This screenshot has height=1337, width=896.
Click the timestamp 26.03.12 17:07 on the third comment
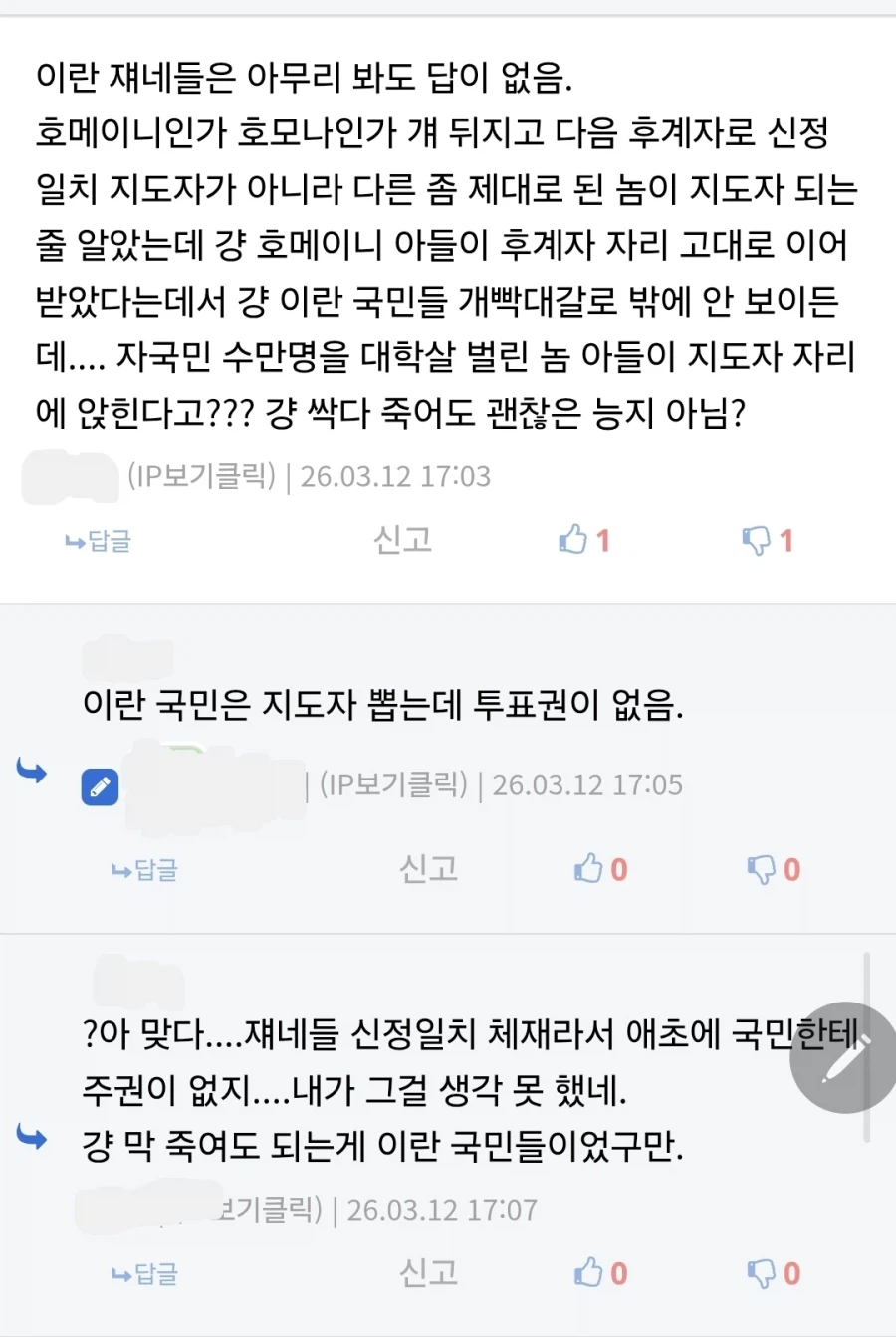441,1209
